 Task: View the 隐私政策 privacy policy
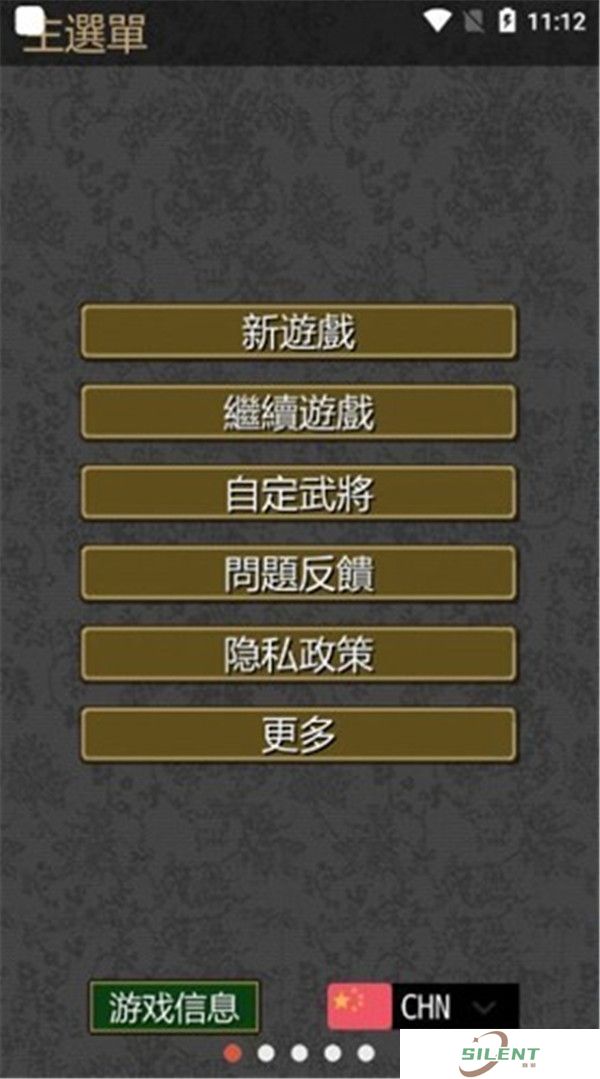point(299,654)
